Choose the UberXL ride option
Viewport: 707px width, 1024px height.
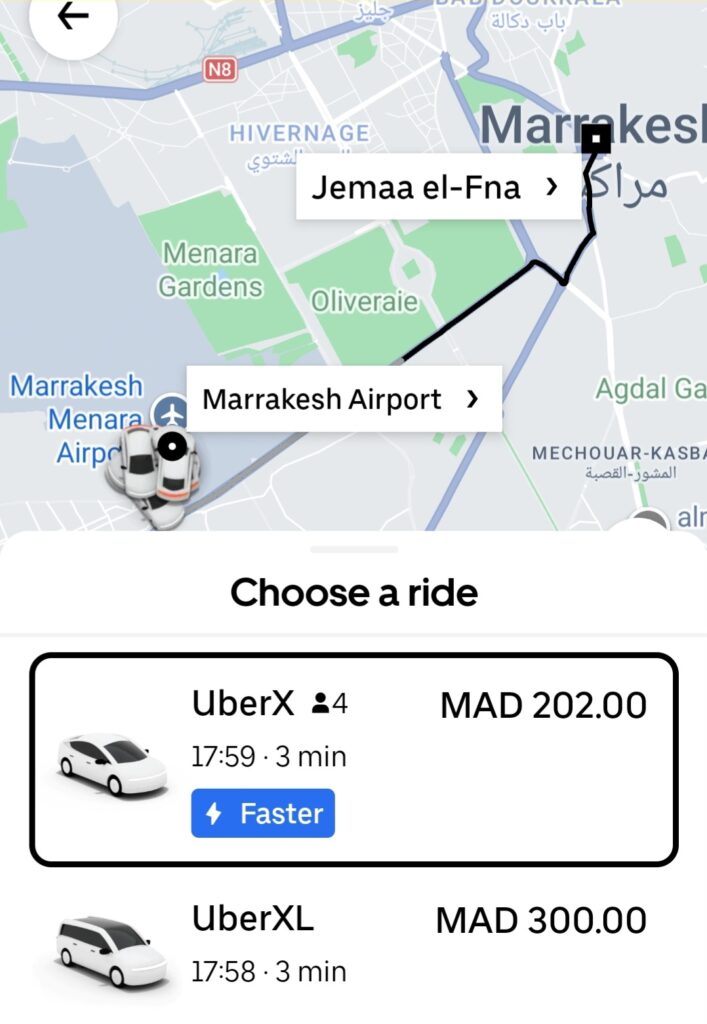pyautogui.click(x=354, y=945)
